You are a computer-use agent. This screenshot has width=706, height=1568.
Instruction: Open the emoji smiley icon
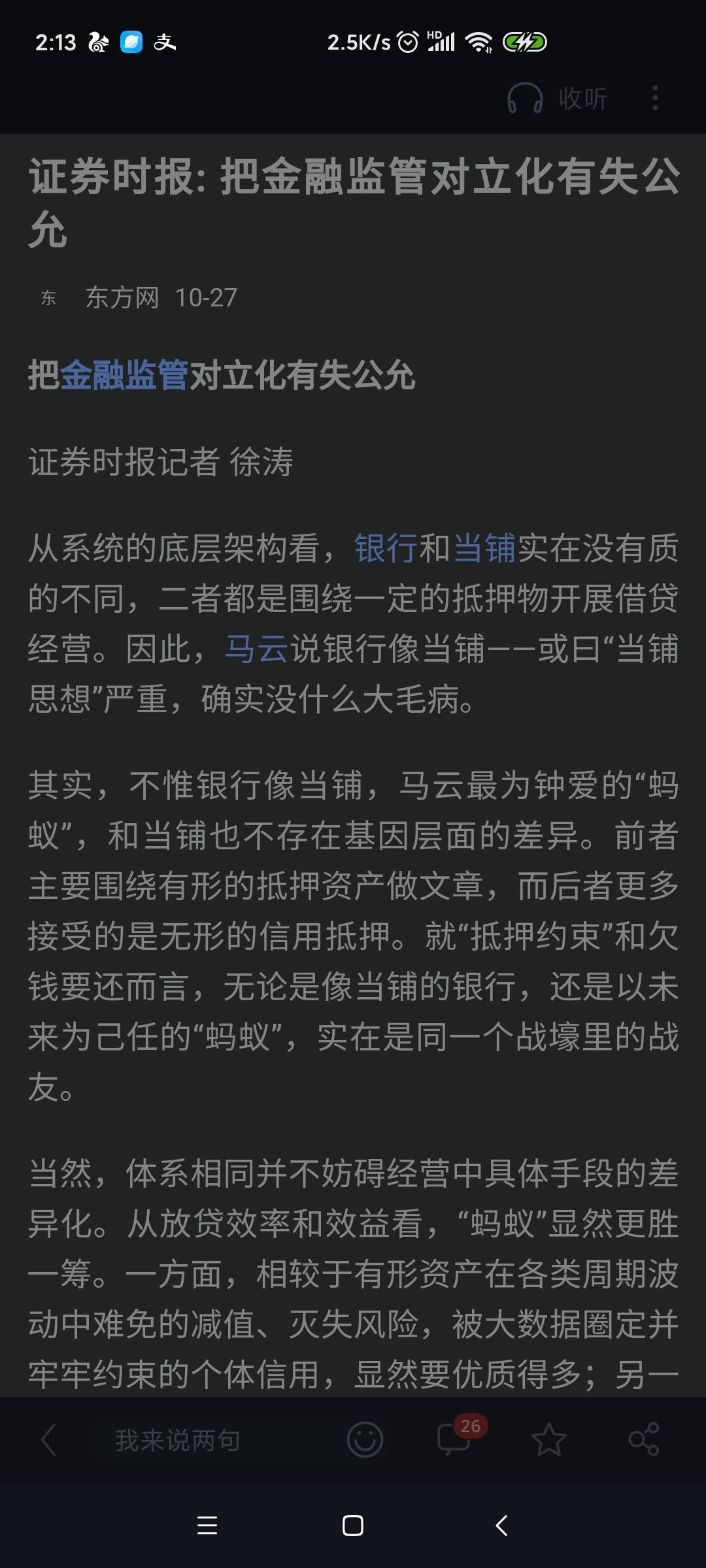365,1439
